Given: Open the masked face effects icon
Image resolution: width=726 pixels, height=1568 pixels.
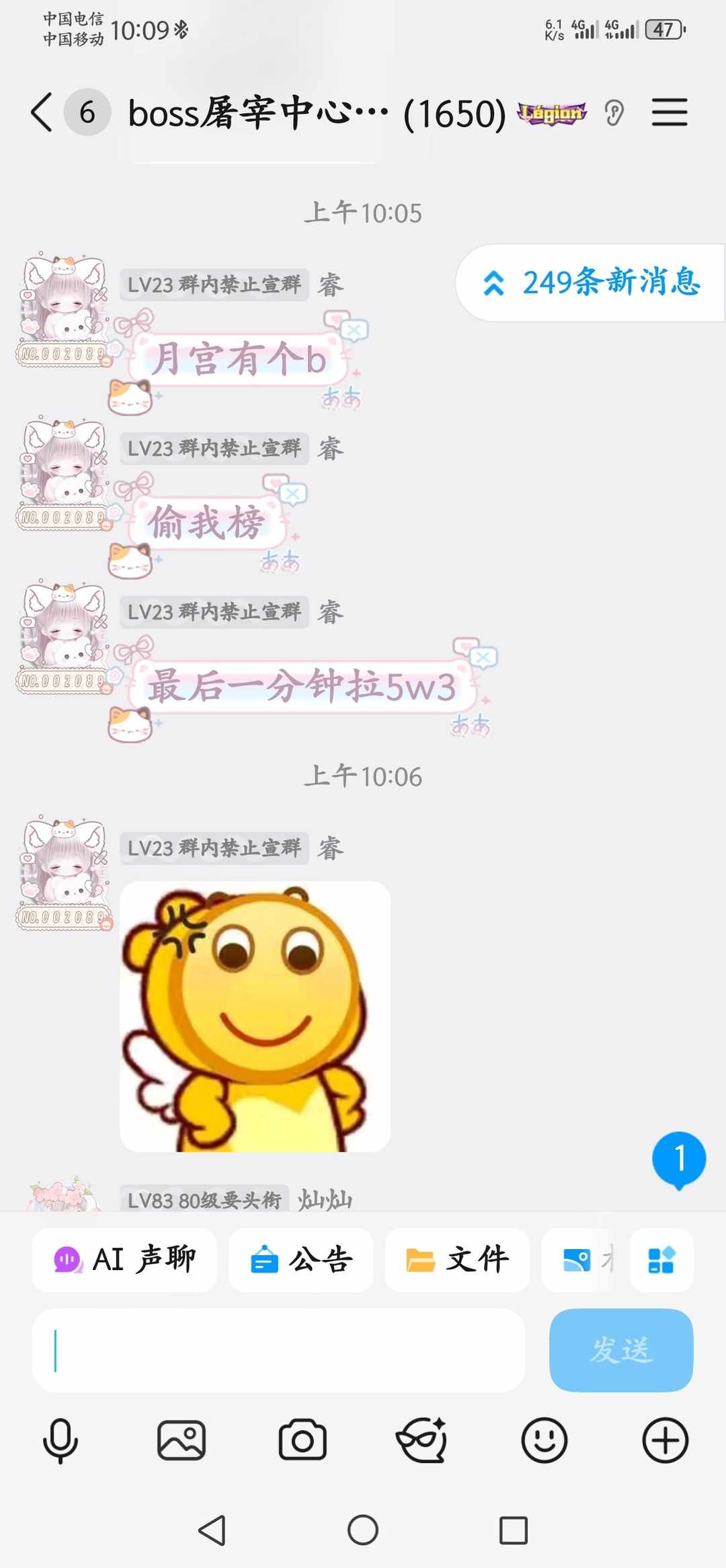Looking at the screenshot, I should [422, 1441].
